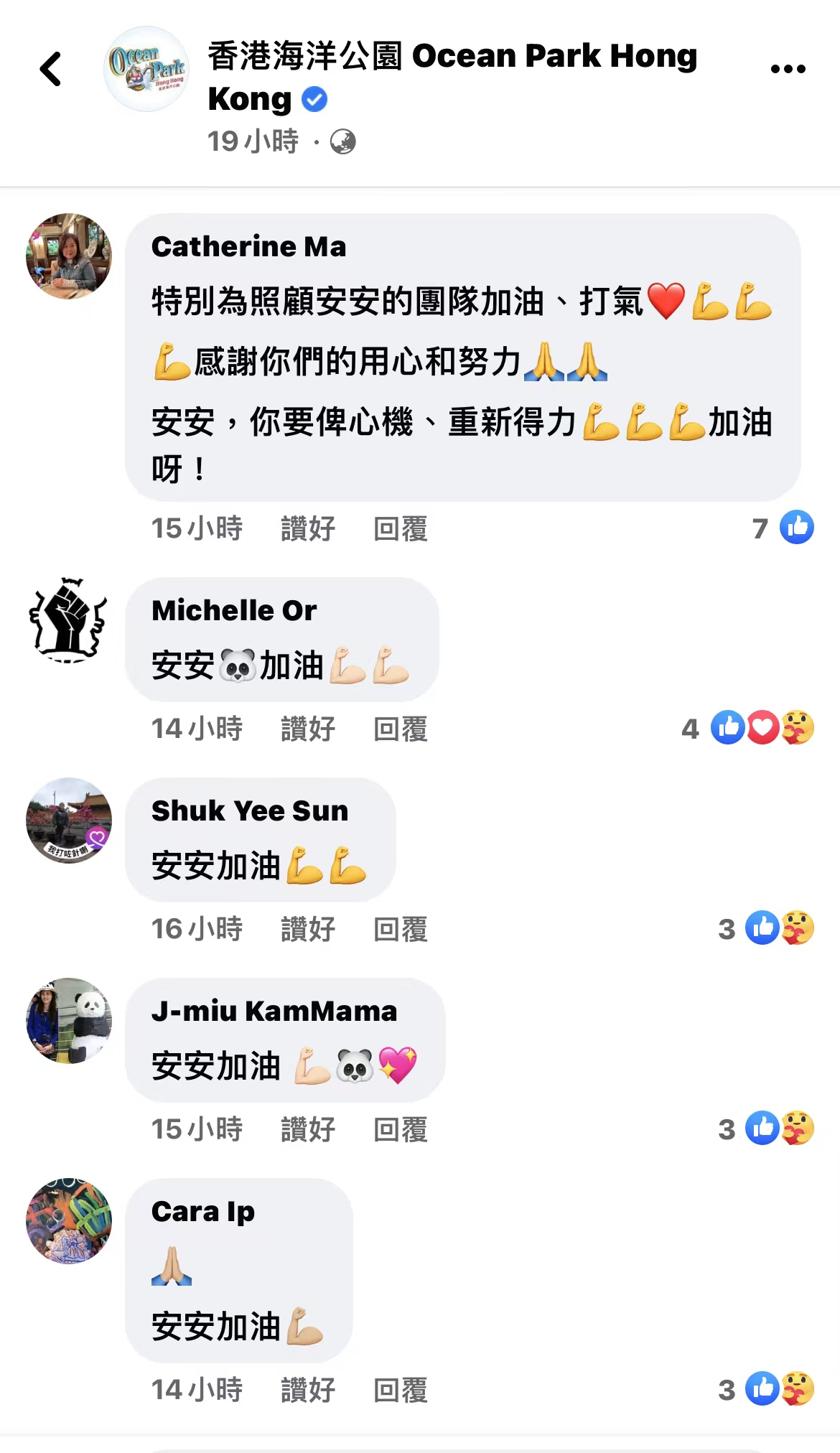
Task: View Shuk Yee Sun's profile avatar
Action: pyautogui.click(x=69, y=821)
